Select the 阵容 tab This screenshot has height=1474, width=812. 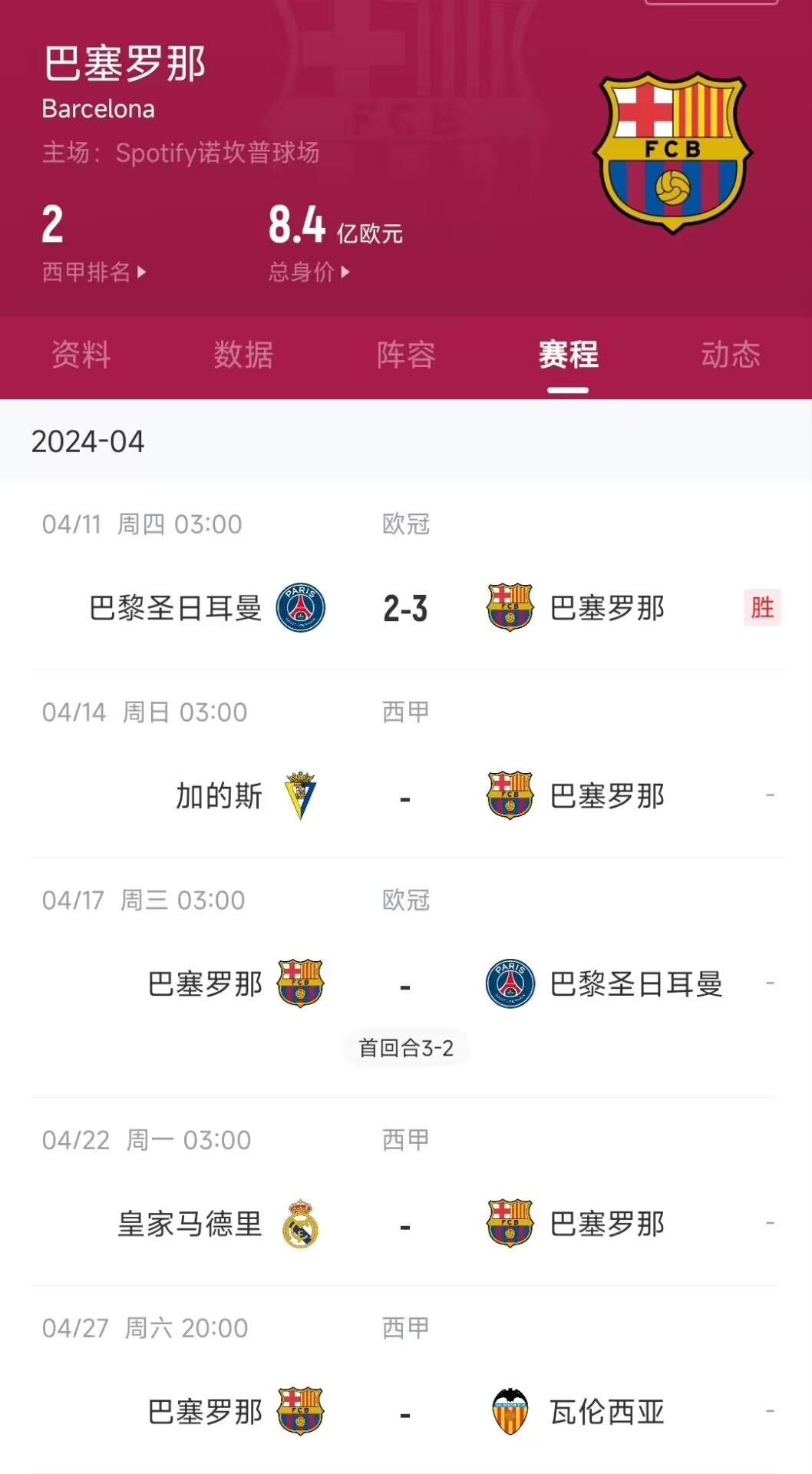tap(406, 355)
